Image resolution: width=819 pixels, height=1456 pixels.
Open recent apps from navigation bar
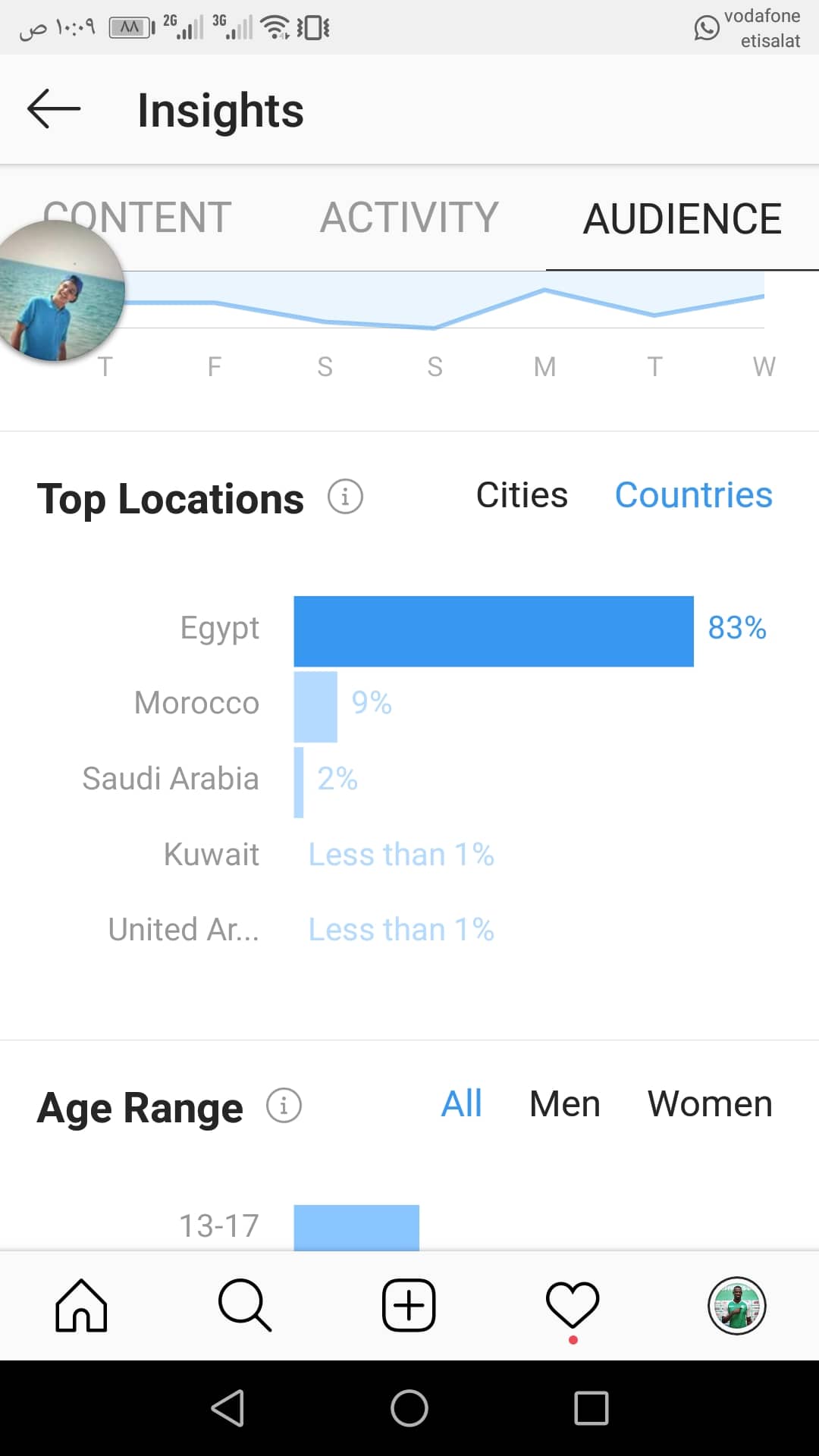[x=591, y=1408]
